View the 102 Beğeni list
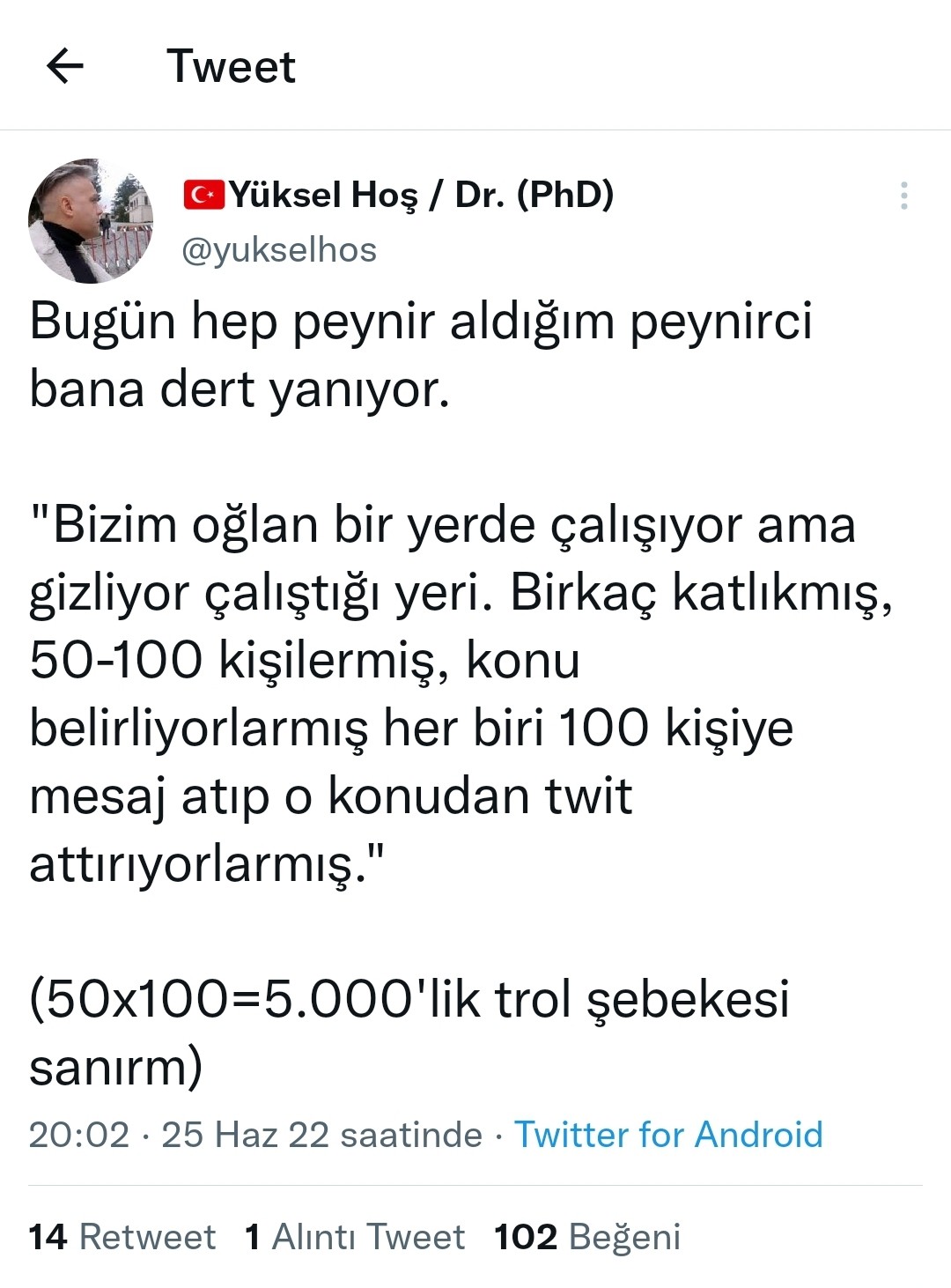Viewport: 951px width, 1288px height. click(x=587, y=1237)
